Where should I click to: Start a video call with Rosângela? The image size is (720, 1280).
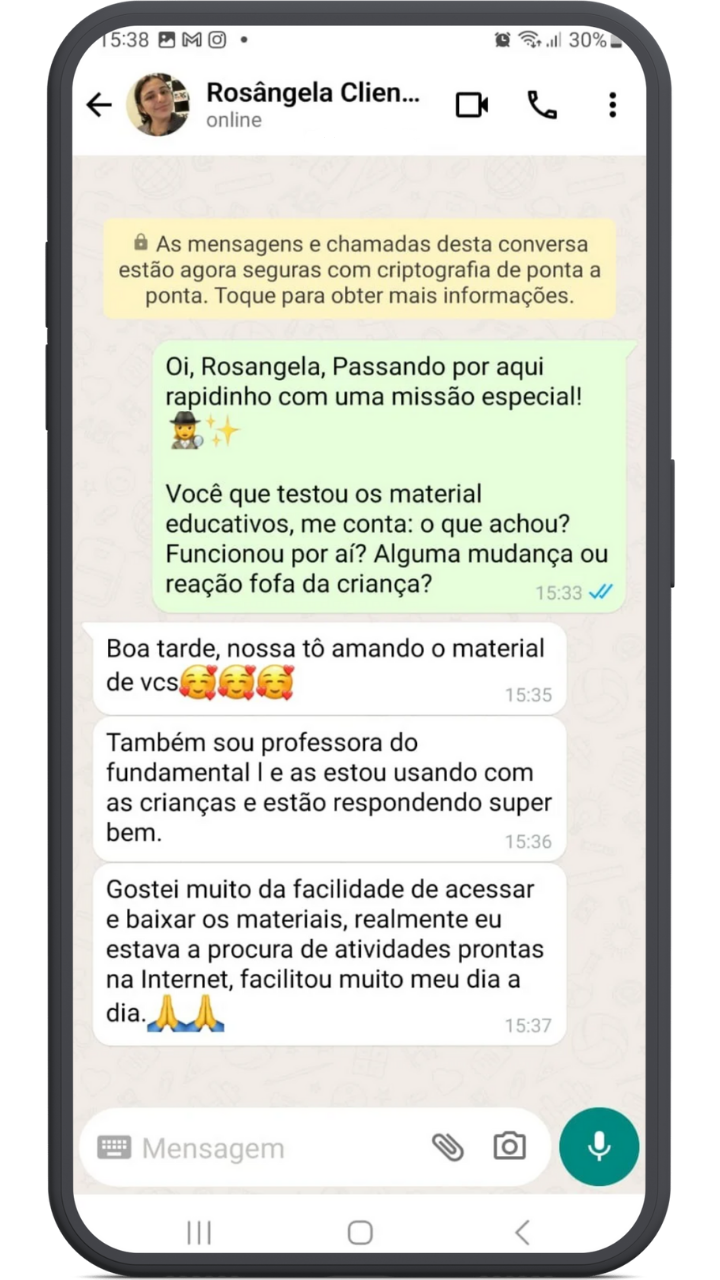click(472, 105)
